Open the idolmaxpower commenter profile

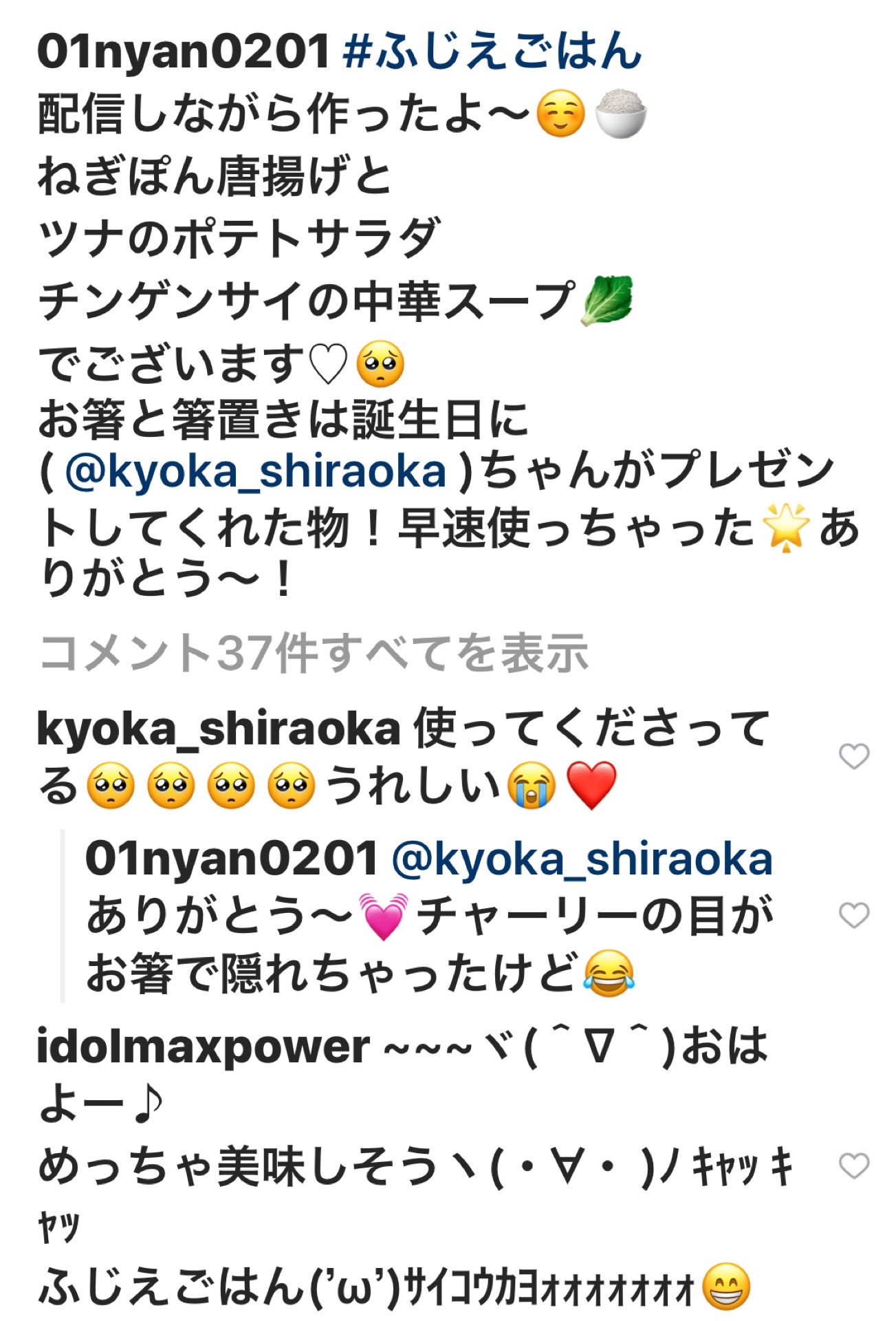pos(203,1046)
